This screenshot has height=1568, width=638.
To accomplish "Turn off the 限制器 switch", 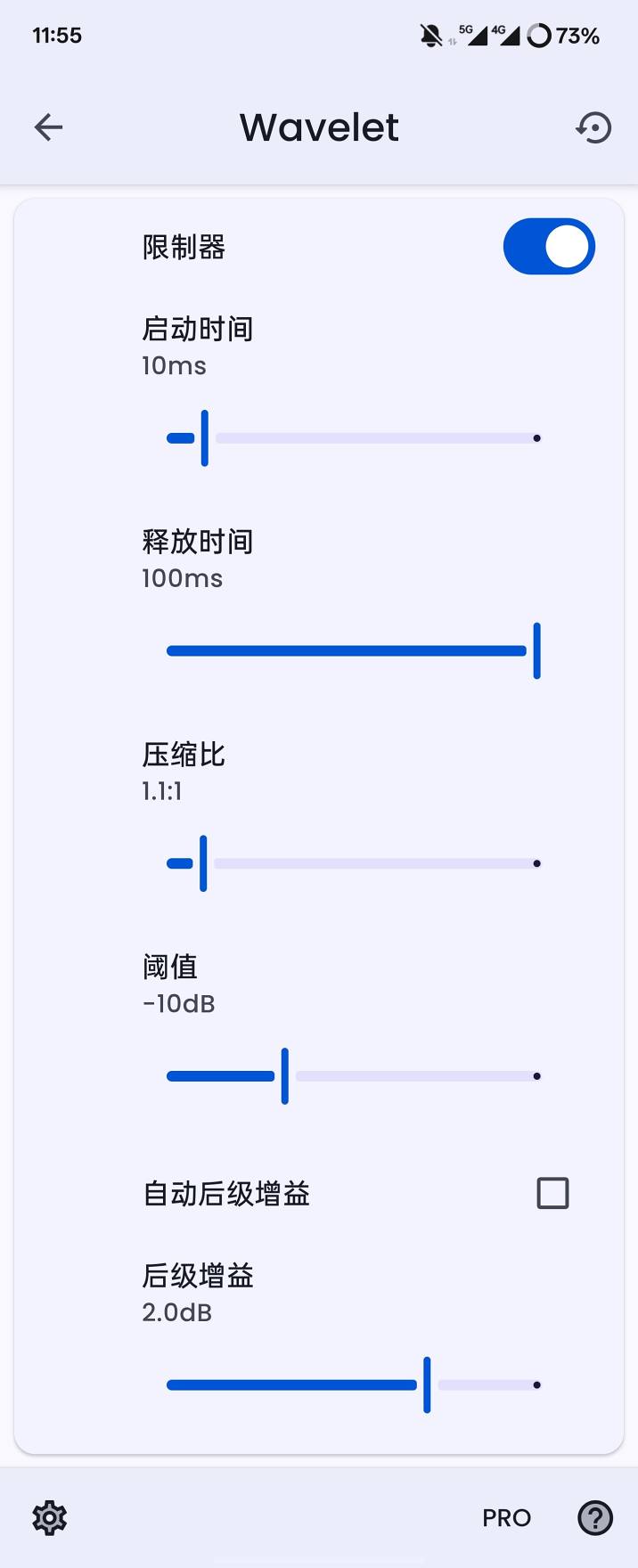I will tap(549, 247).
